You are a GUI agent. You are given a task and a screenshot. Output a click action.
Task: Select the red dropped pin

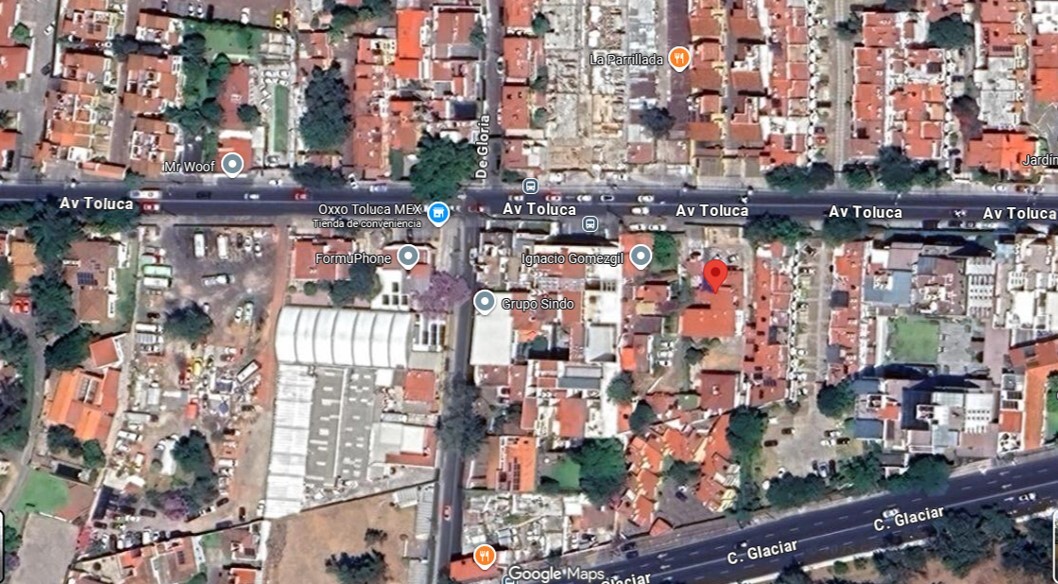(x=714, y=274)
